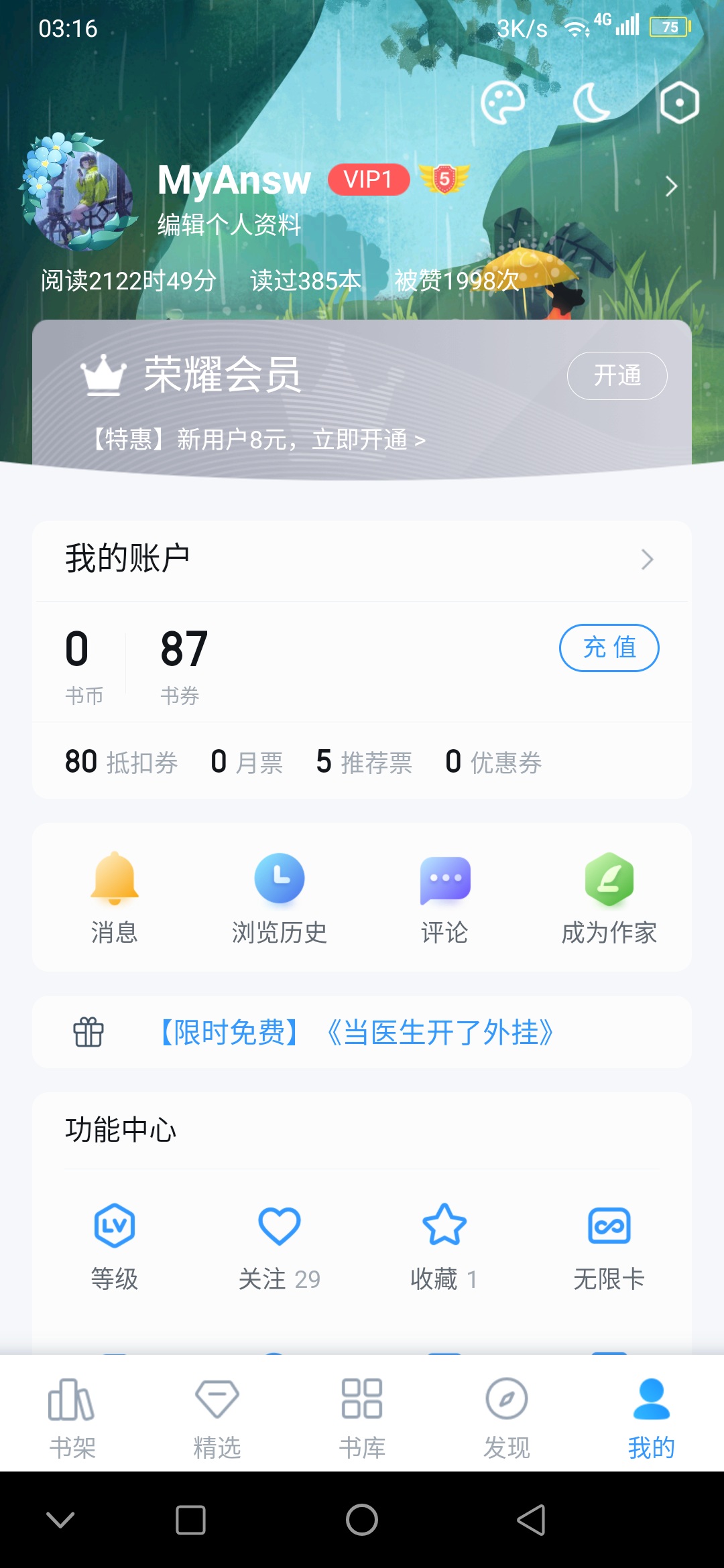The image size is (724, 1568).
Task: Go back with the system back button
Action: click(x=531, y=1520)
